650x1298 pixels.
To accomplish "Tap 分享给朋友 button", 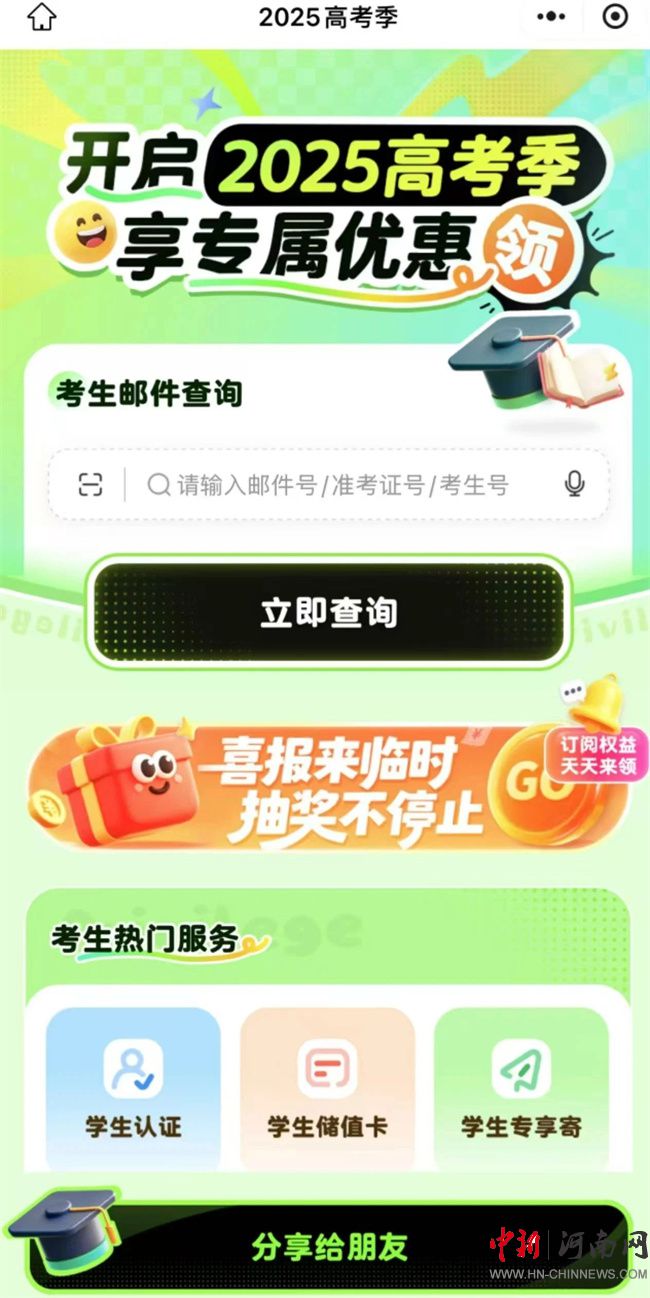I will click(329, 1247).
